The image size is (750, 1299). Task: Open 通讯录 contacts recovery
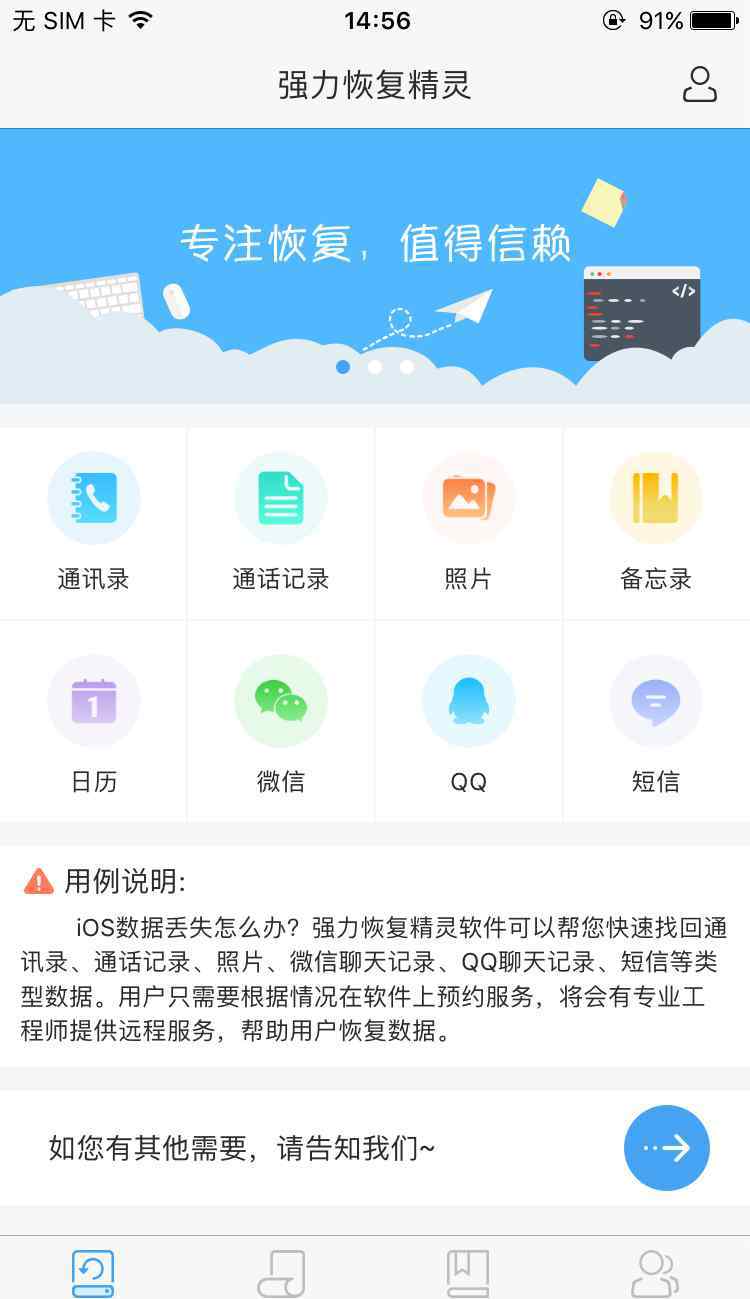tap(94, 520)
